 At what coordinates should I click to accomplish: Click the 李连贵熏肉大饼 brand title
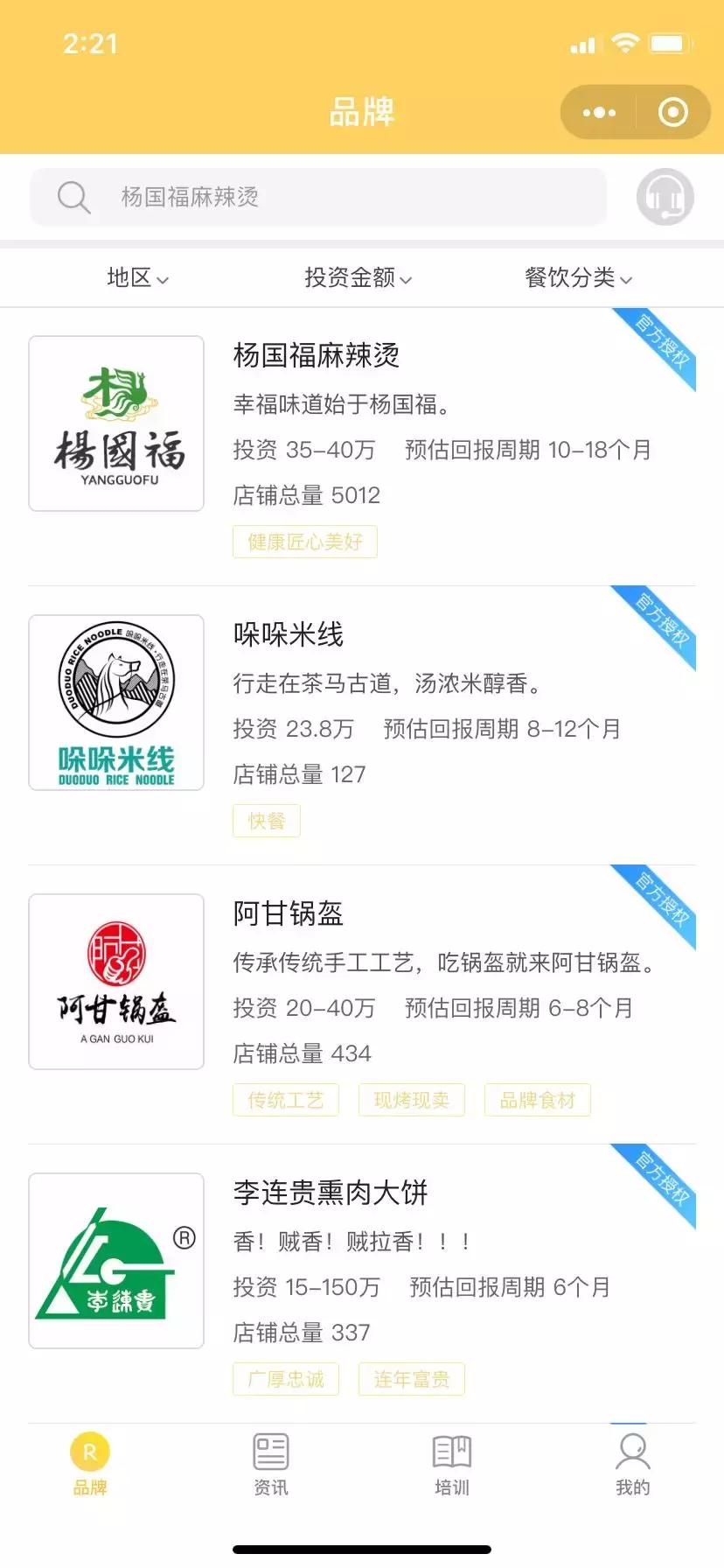(x=331, y=1193)
